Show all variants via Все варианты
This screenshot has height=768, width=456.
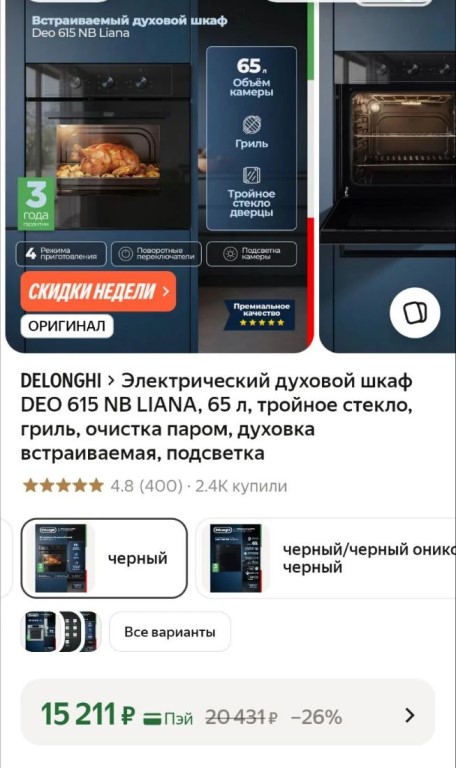pyautogui.click(x=169, y=632)
